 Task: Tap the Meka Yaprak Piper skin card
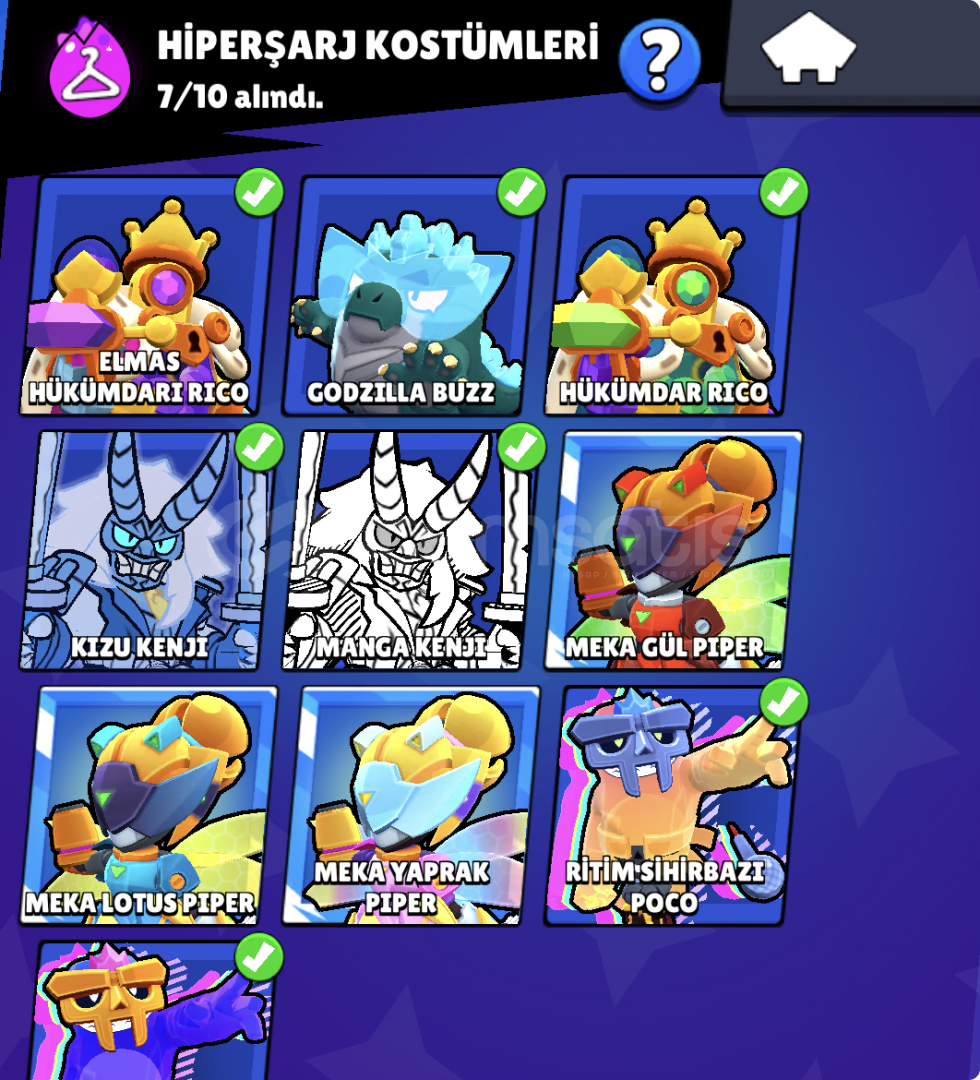[410, 805]
